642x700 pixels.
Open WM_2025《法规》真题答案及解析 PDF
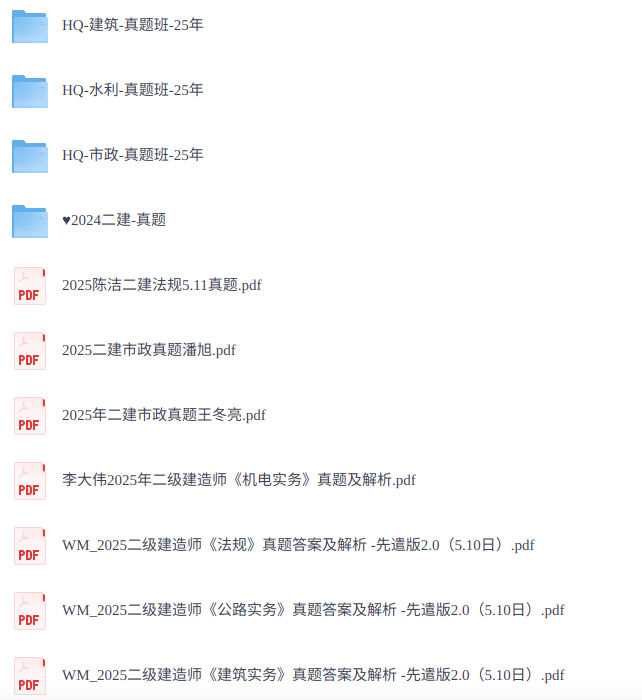[x=298, y=545]
